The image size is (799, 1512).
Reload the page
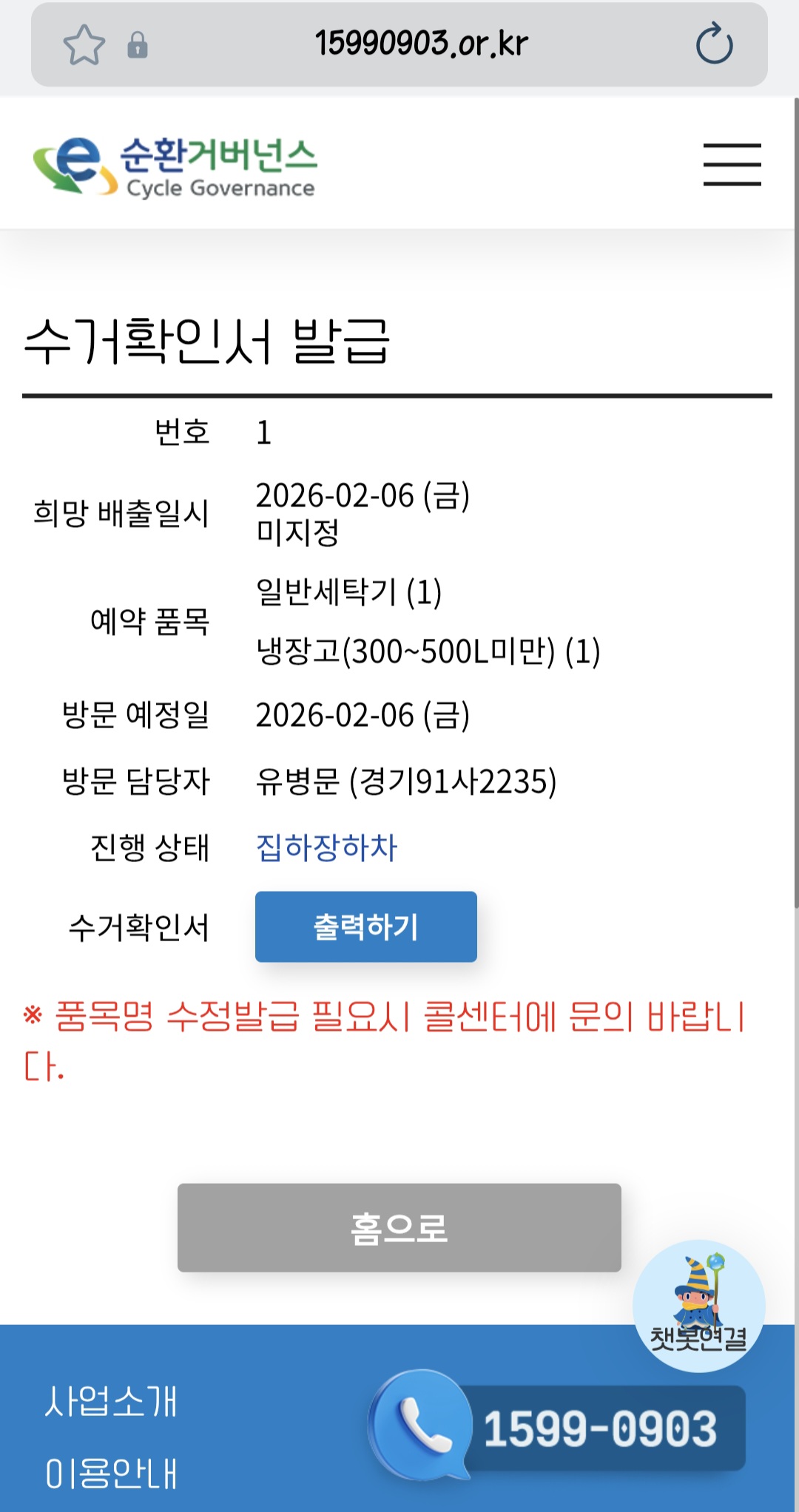pos(714,44)
